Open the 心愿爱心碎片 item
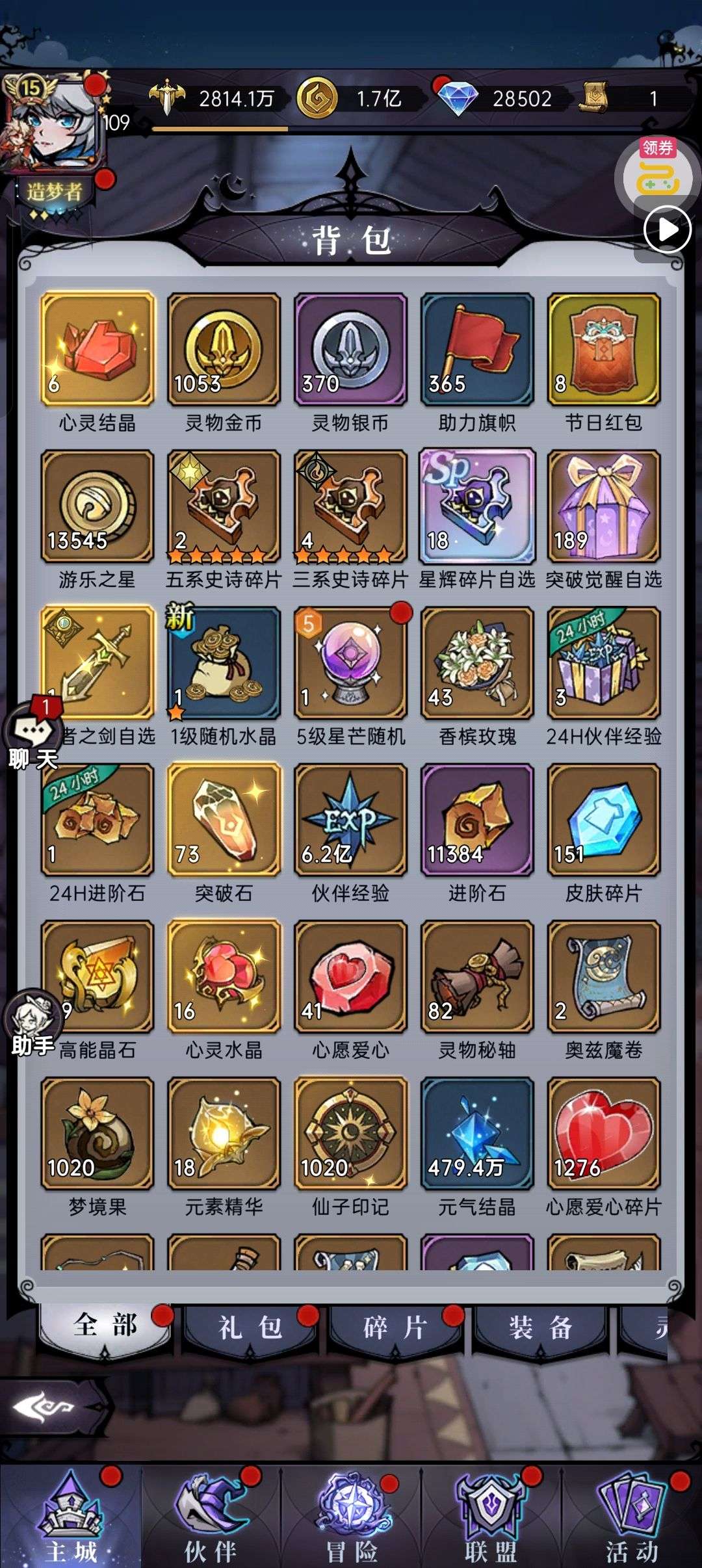 click(603, 1133)
